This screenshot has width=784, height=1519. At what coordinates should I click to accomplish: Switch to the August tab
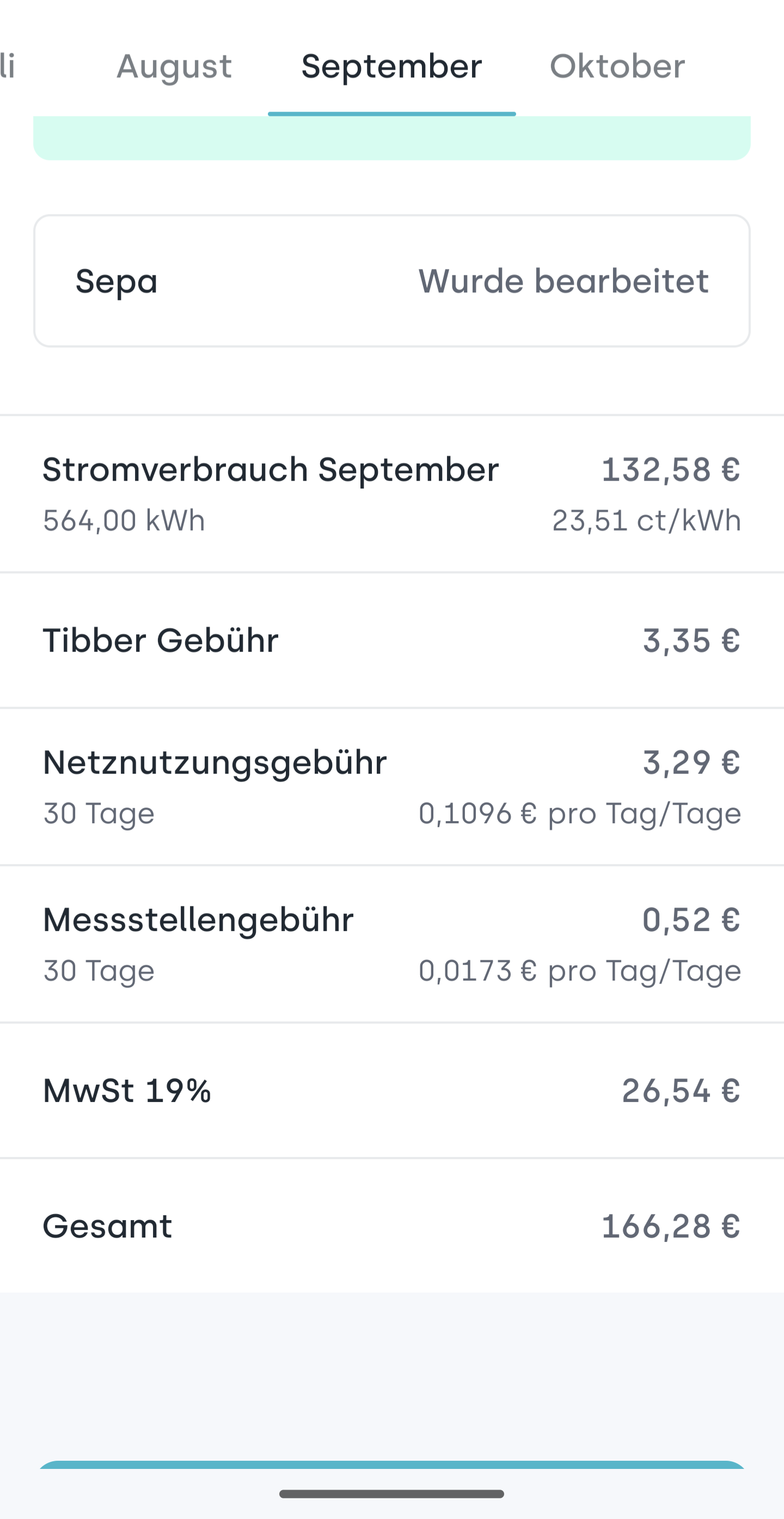click(174, 66)
